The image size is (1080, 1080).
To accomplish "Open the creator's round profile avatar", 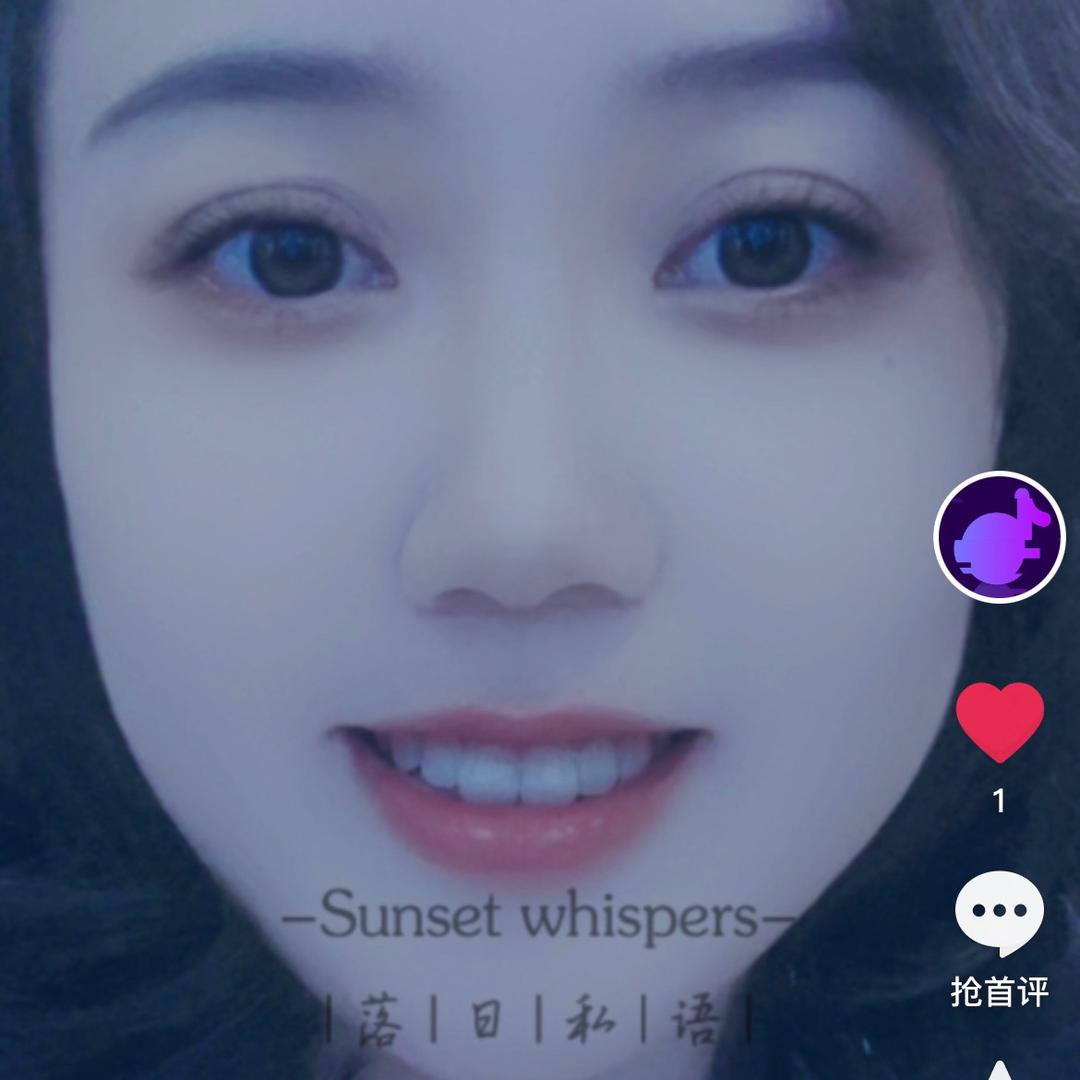I will click(x=999, y=537).
